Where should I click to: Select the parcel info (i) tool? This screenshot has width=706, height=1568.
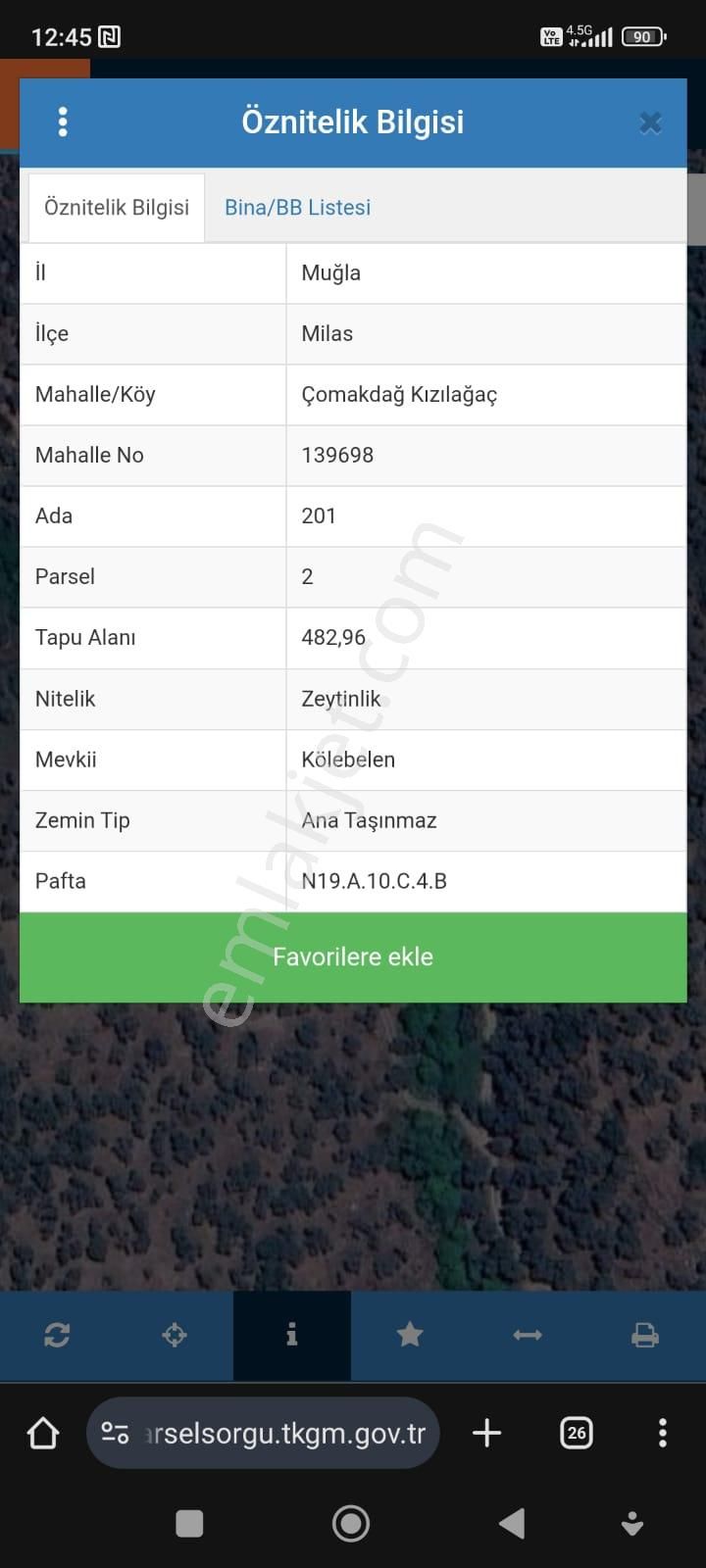[x=291, y=1335]
